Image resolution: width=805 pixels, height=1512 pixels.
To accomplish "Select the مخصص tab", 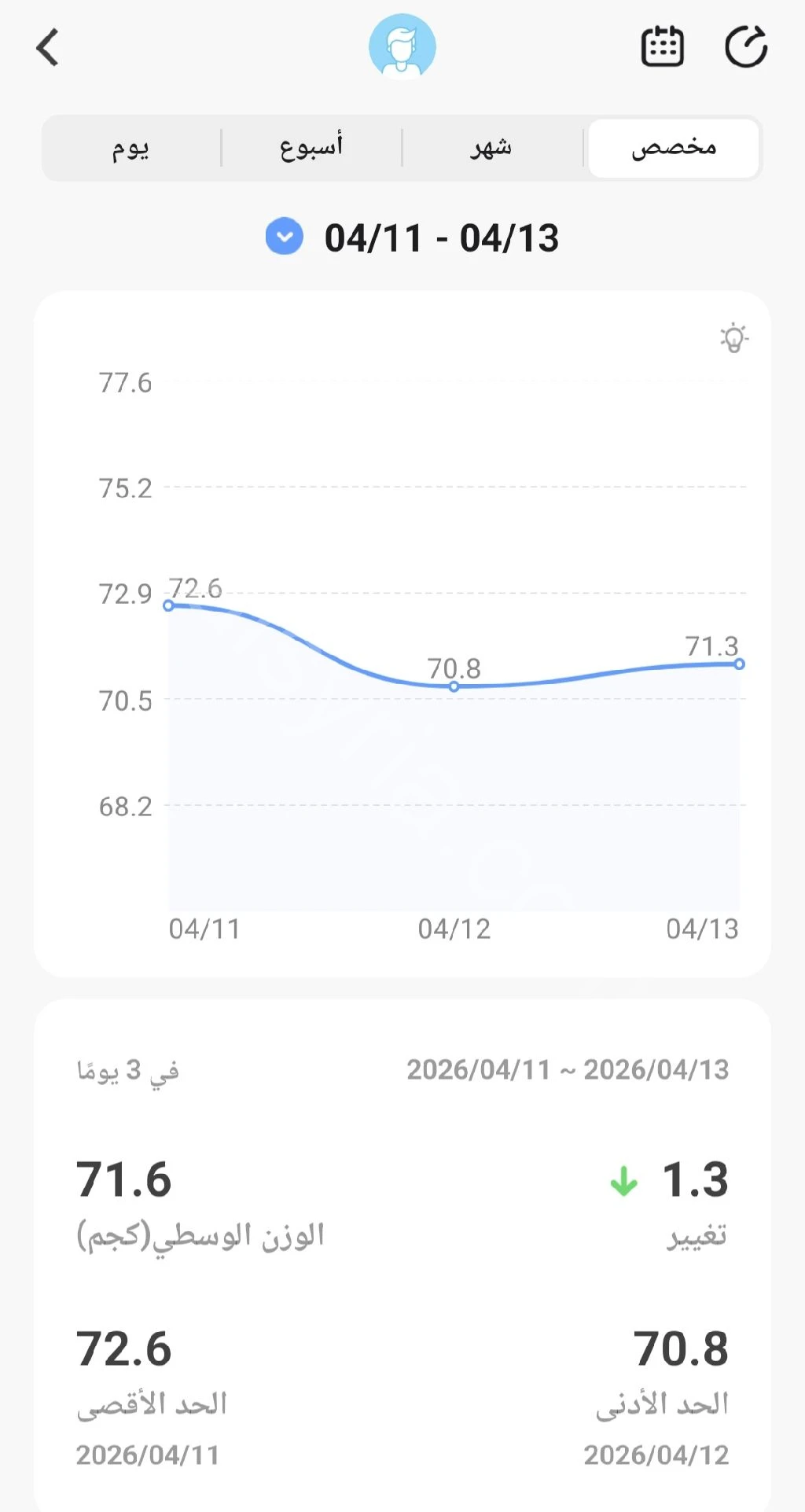I will tap(674, 148).
